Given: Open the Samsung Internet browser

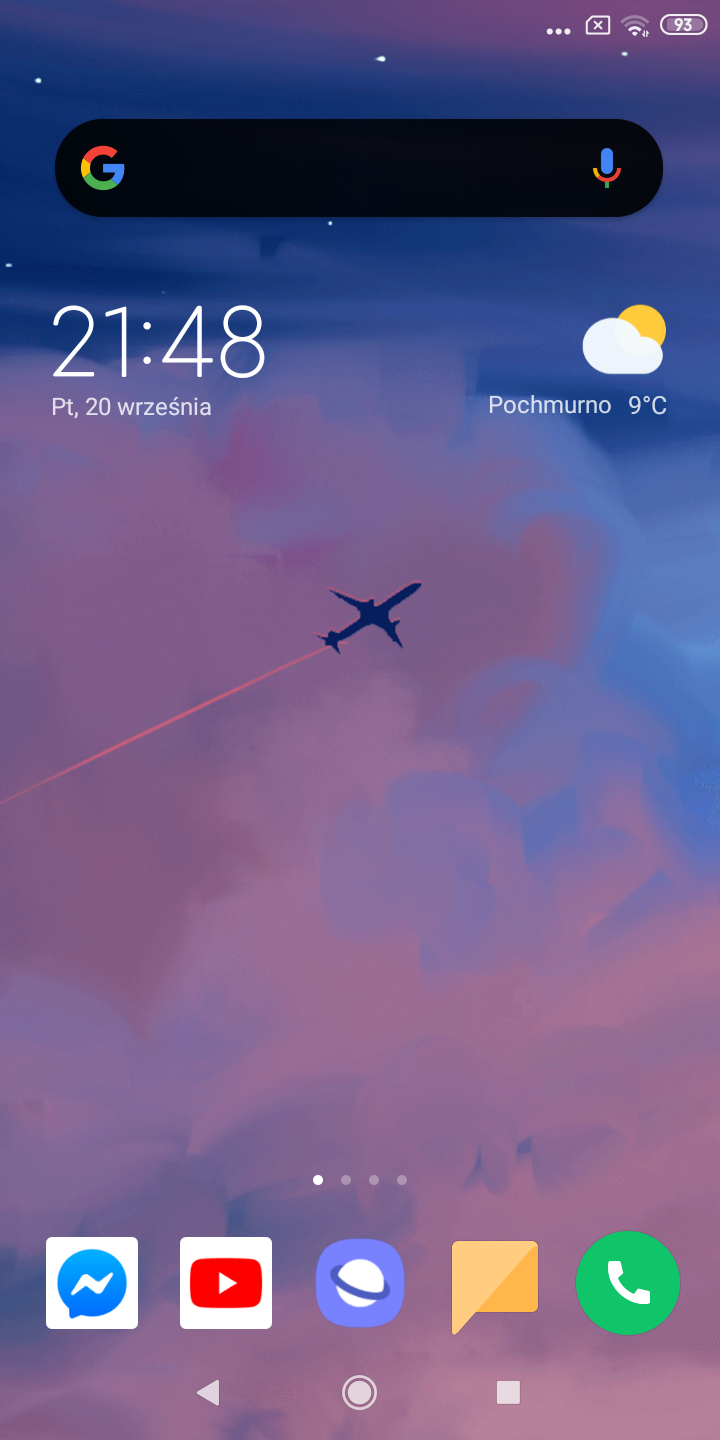Looking at the screenshot, I should pos(360,1283).
